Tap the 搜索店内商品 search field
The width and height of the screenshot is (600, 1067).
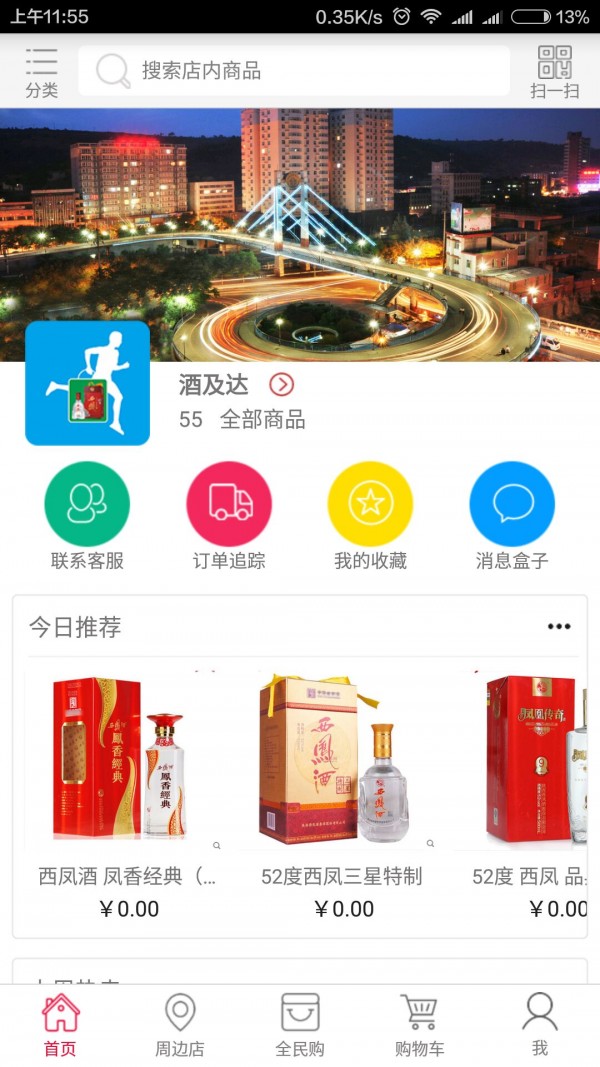pyautogui.click(x=293, y=71)
